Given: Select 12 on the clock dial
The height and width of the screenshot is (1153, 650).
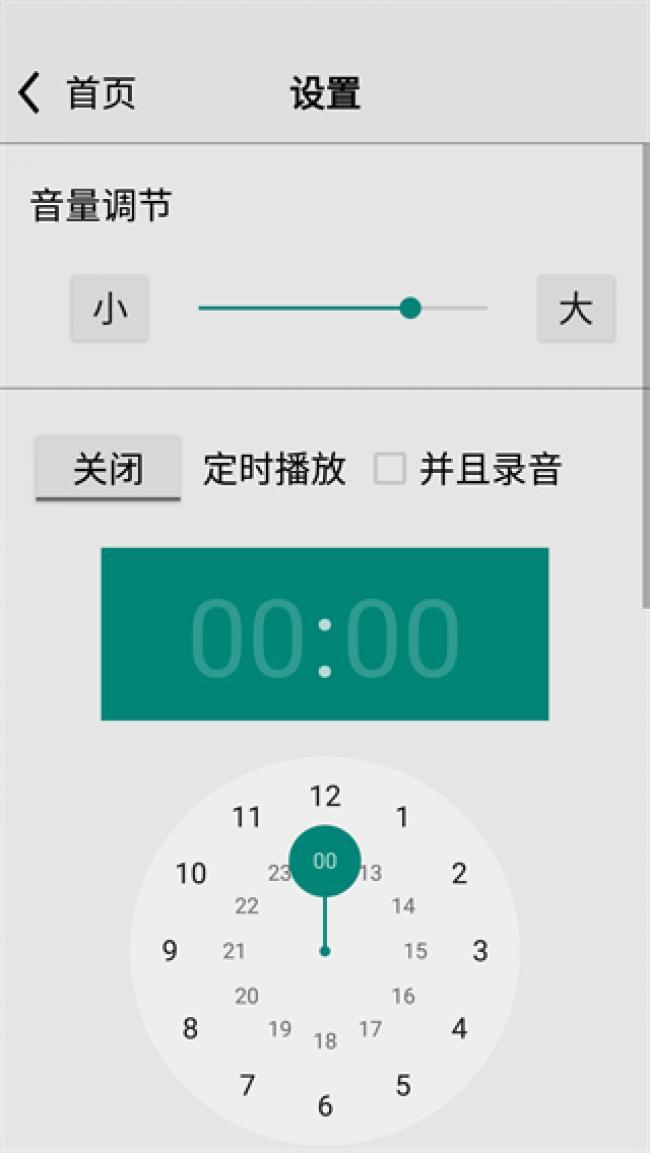Looking at the screenshot, I should click(325, 796).
